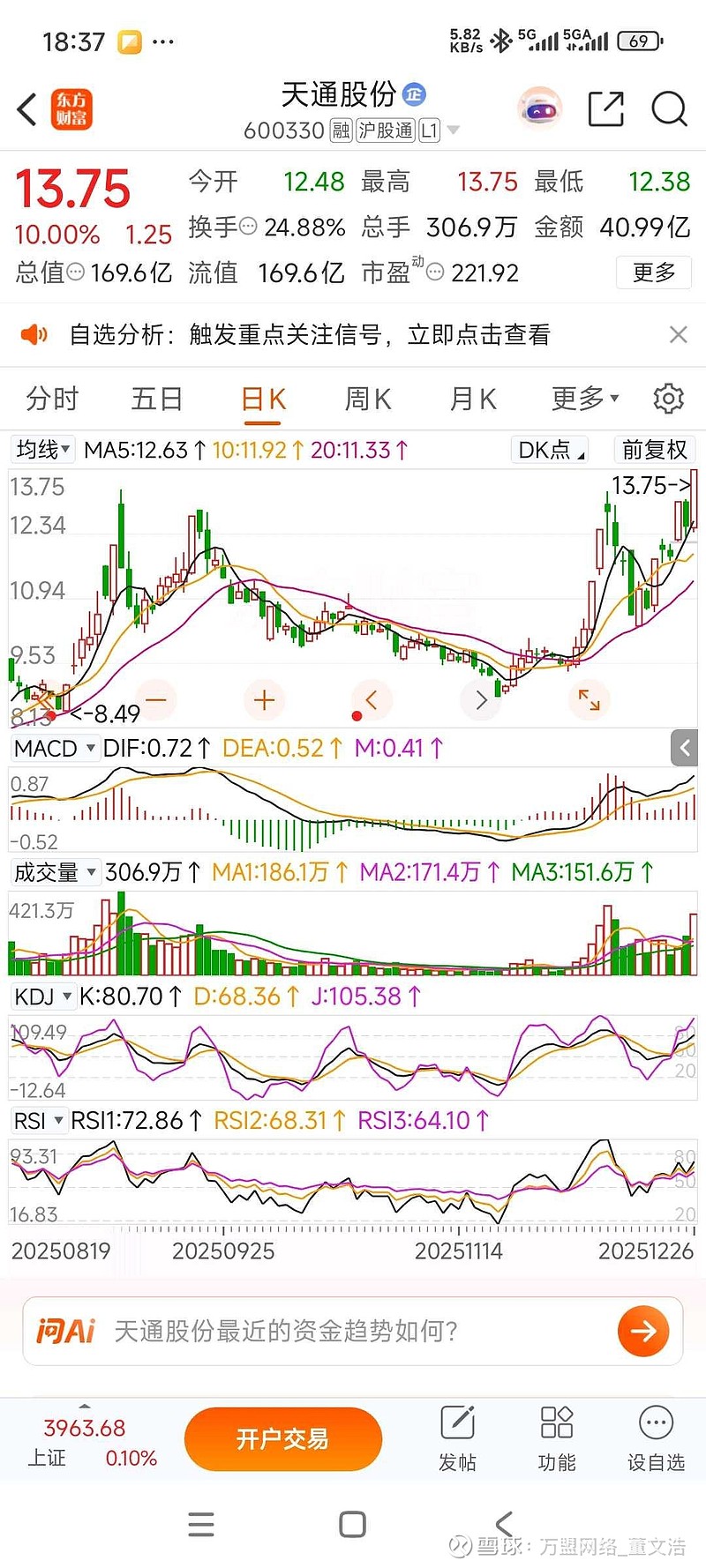Open chart settings via the gear icon

(x=669, y=399)
